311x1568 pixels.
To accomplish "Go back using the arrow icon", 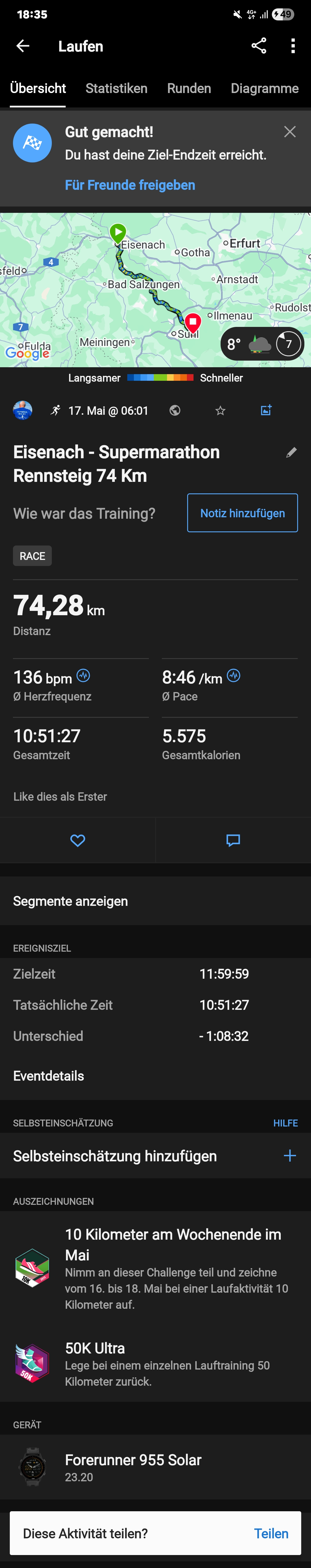I will pos(22,46).
